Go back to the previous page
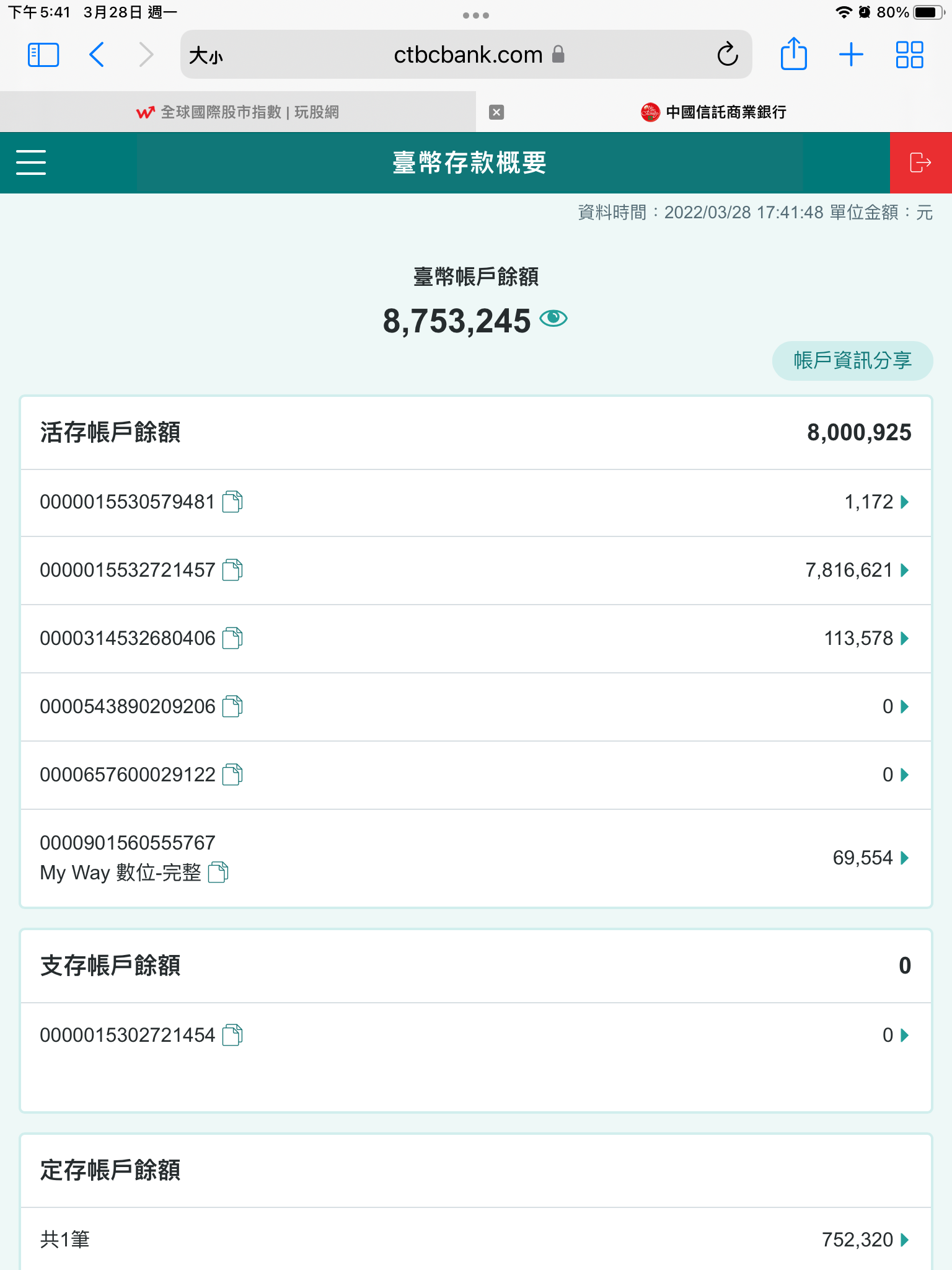 point(97,55)
